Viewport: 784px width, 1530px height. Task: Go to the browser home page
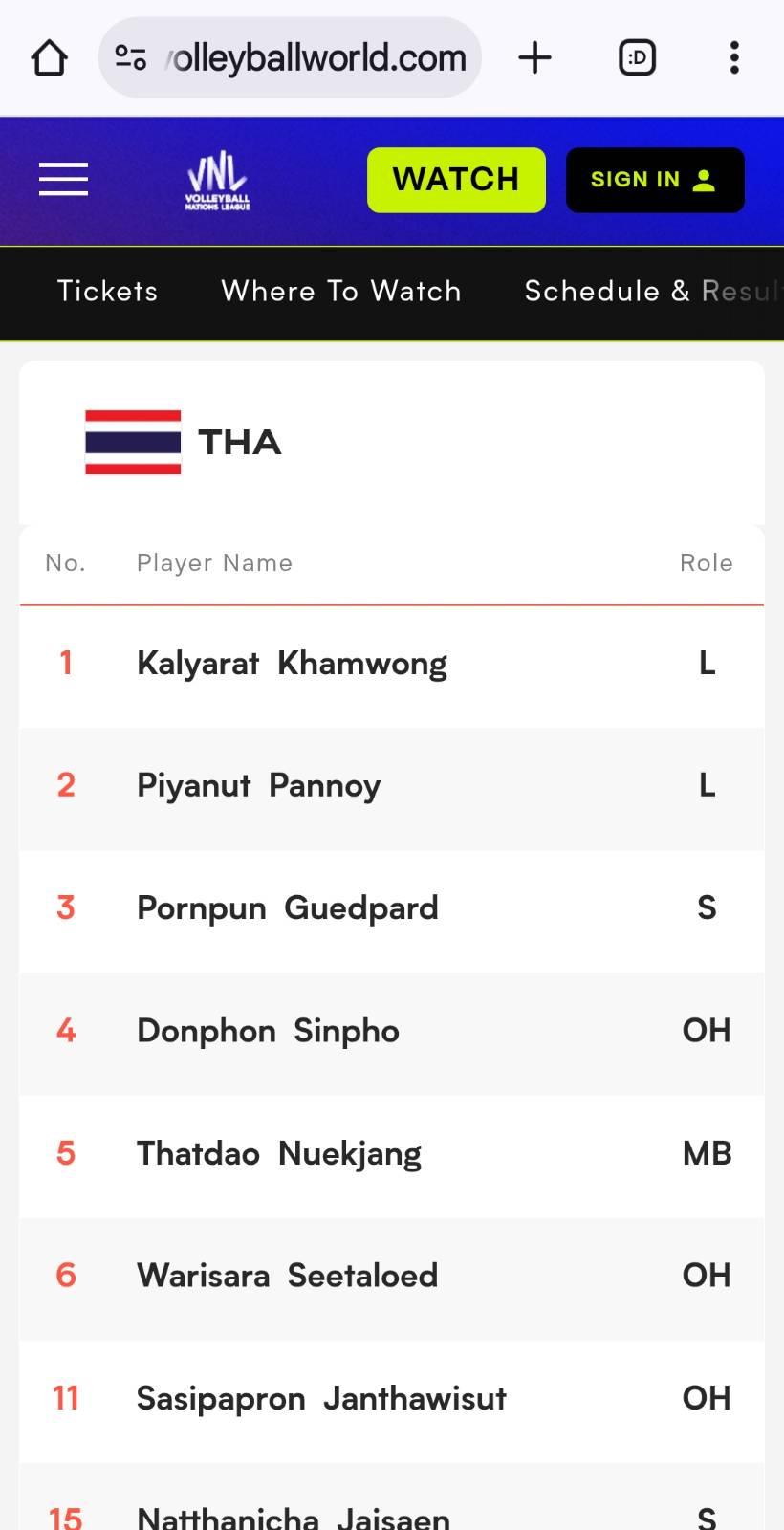coord(50,57)
